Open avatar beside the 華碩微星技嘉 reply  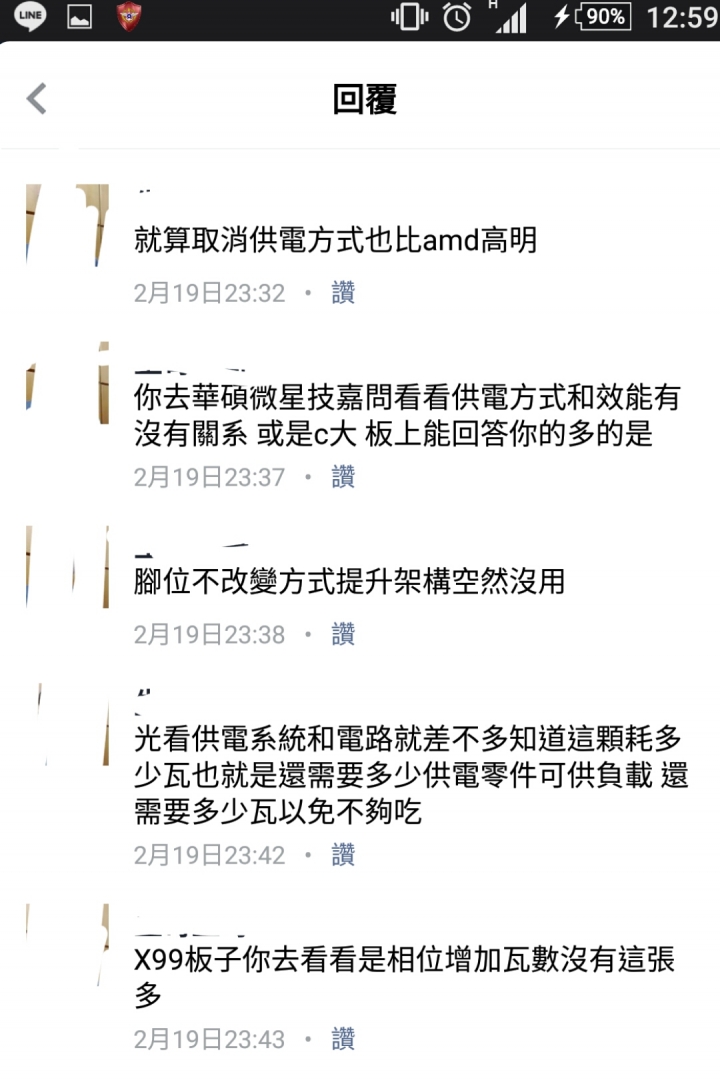(x=67, y=382)
